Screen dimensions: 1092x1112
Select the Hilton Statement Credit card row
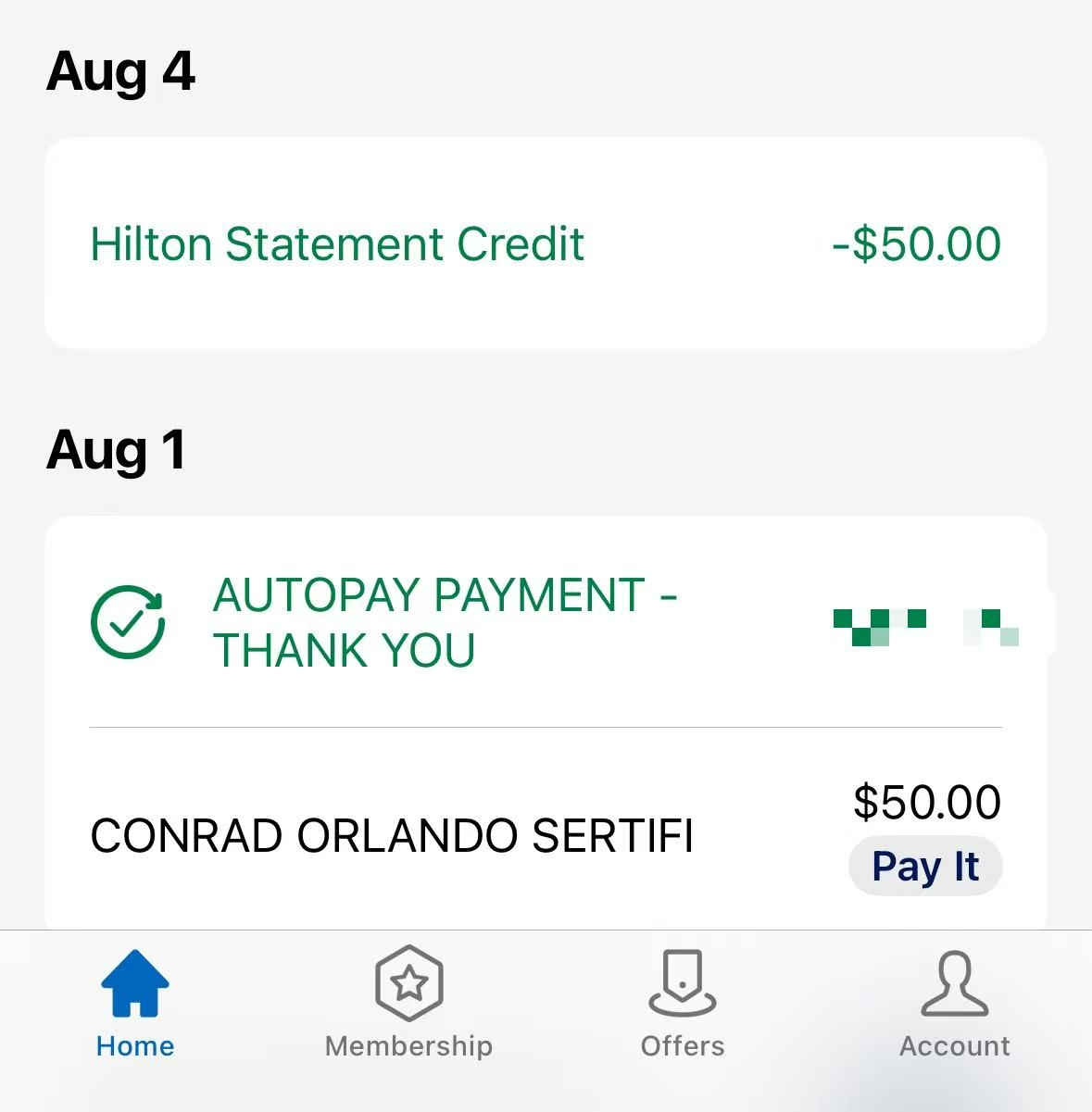546,242
